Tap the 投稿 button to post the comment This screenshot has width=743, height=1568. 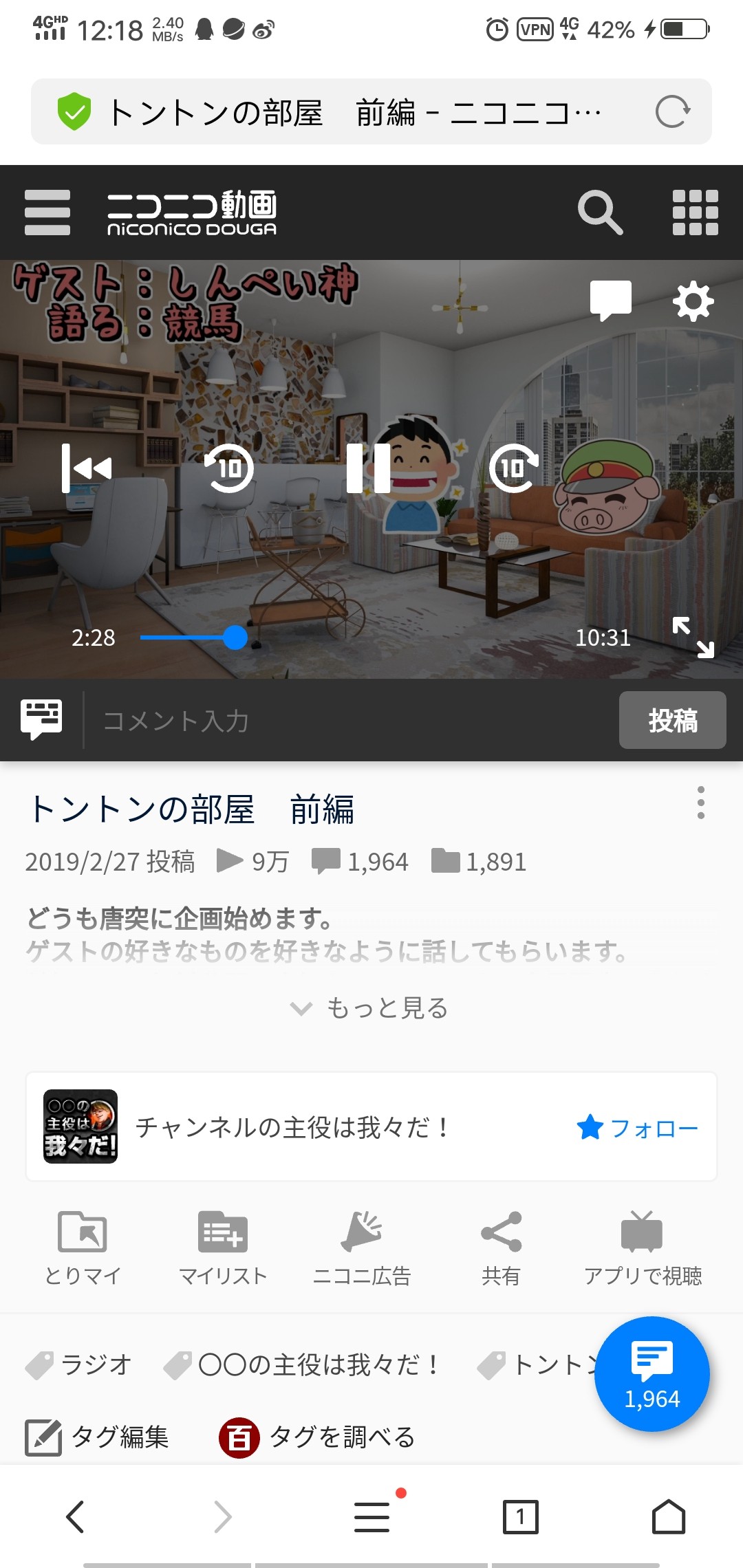[x=672, y=720]
